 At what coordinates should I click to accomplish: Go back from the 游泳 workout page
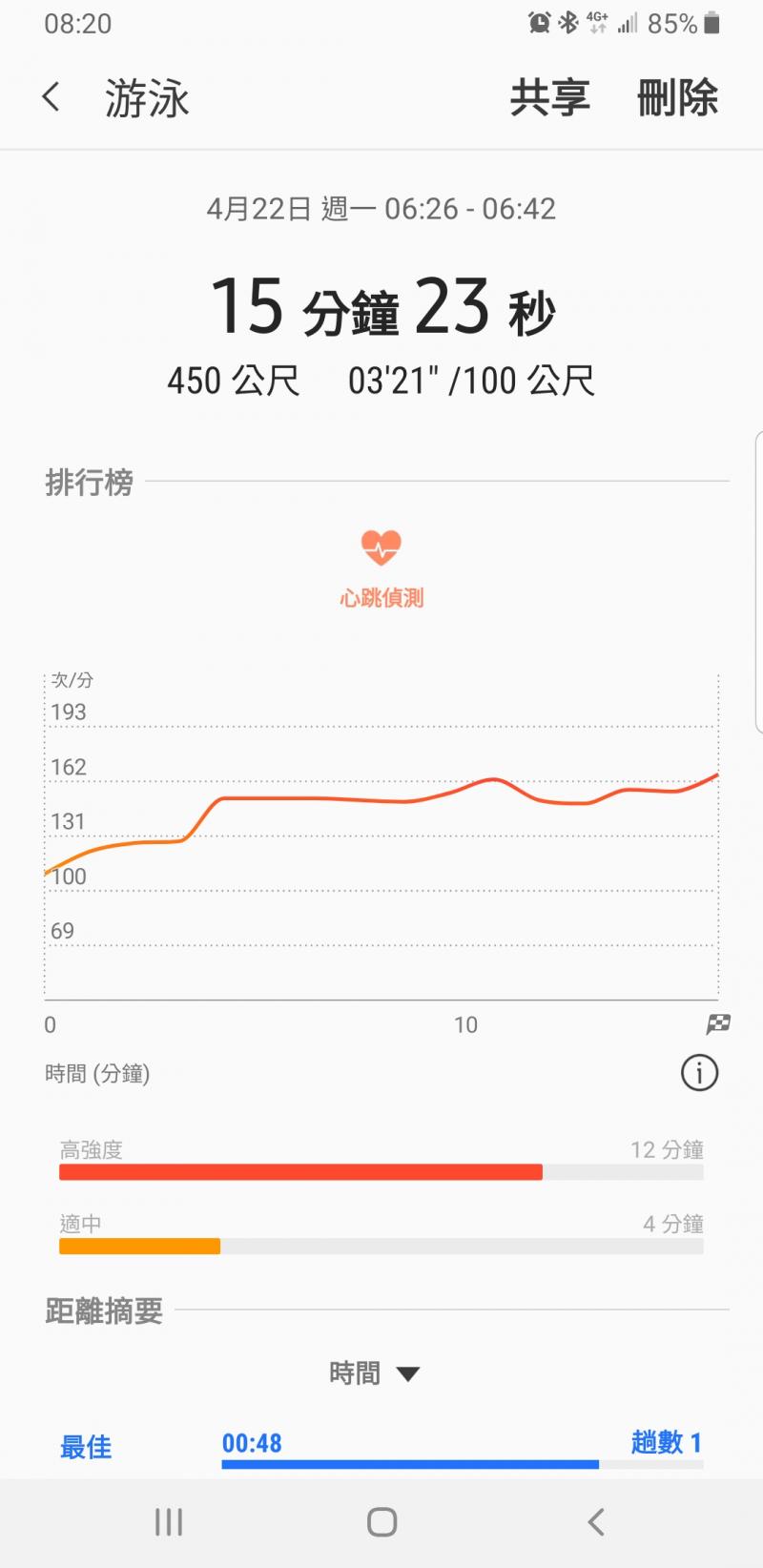coord(52,97)
